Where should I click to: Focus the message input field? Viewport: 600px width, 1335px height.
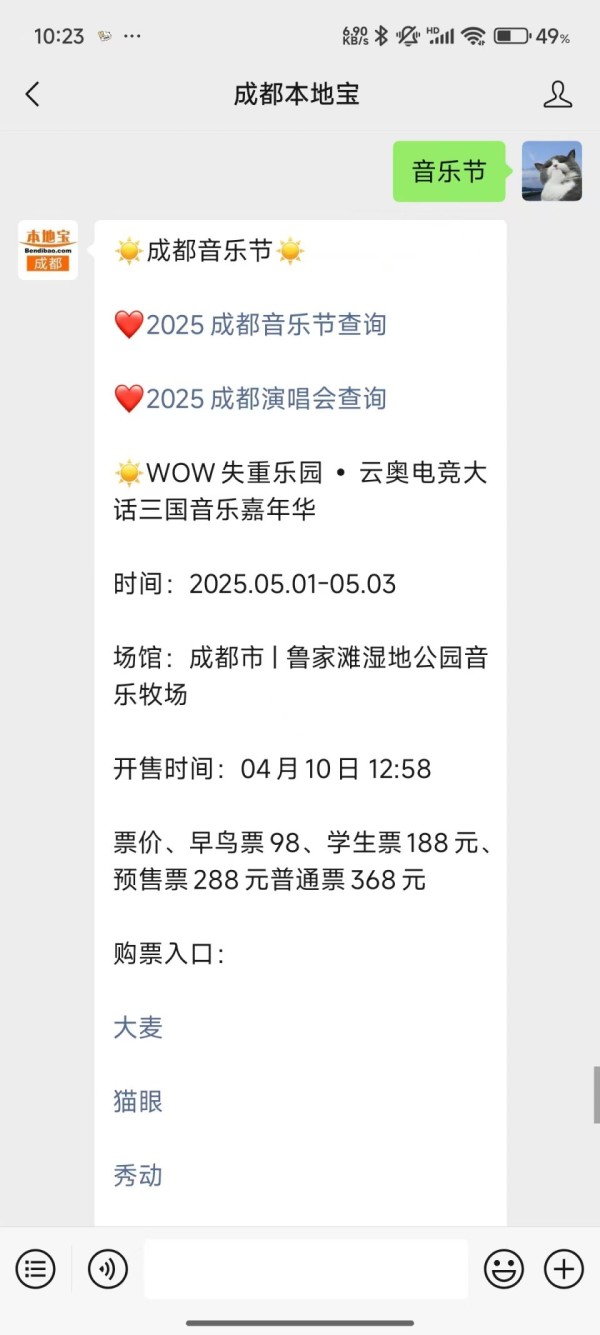click(306, 1270)
